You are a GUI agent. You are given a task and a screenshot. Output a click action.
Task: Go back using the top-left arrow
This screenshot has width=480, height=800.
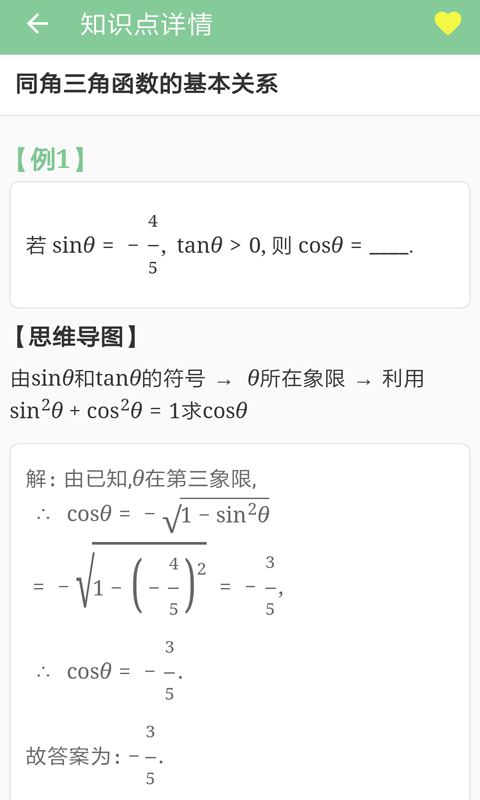click(x=37, y=24)
